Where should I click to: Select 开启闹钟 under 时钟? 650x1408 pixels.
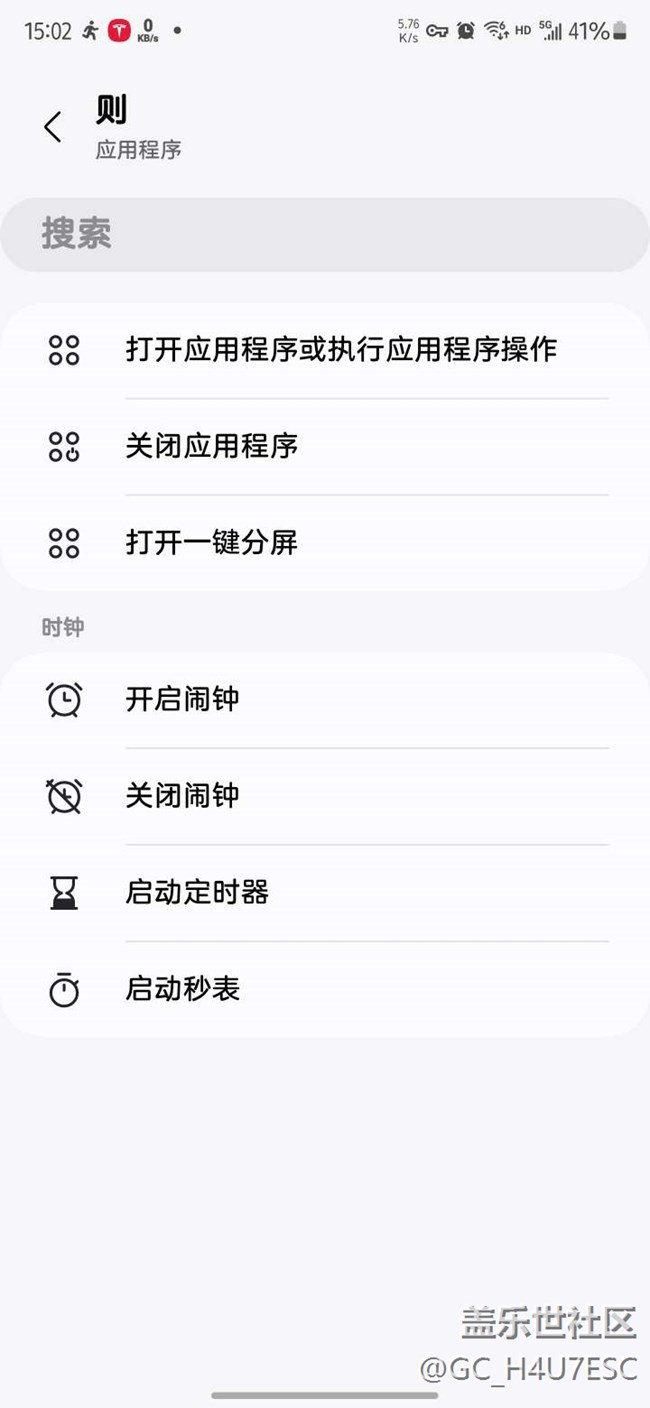point(182,699)
